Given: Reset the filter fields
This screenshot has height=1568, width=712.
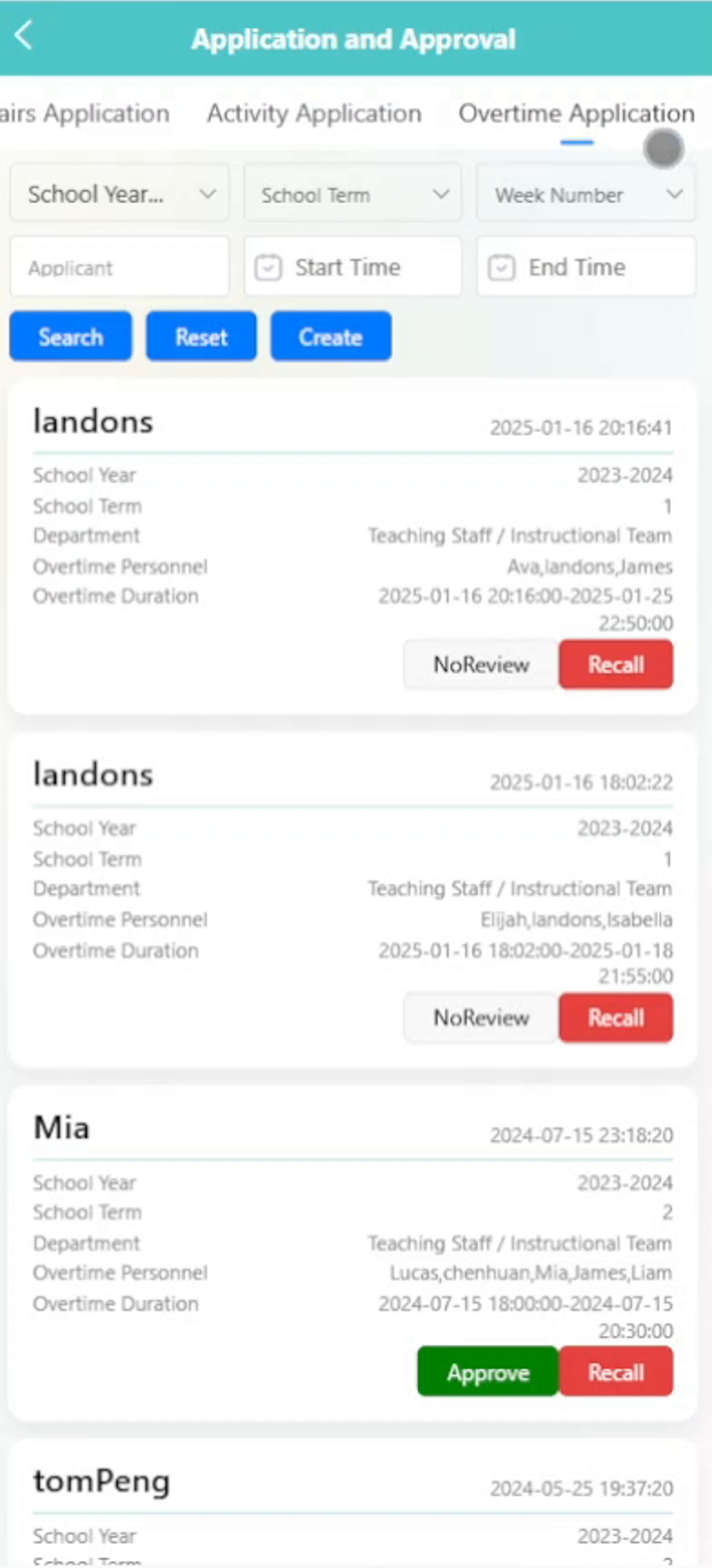Looking at the screenshot, I should (x=201, y=337).
